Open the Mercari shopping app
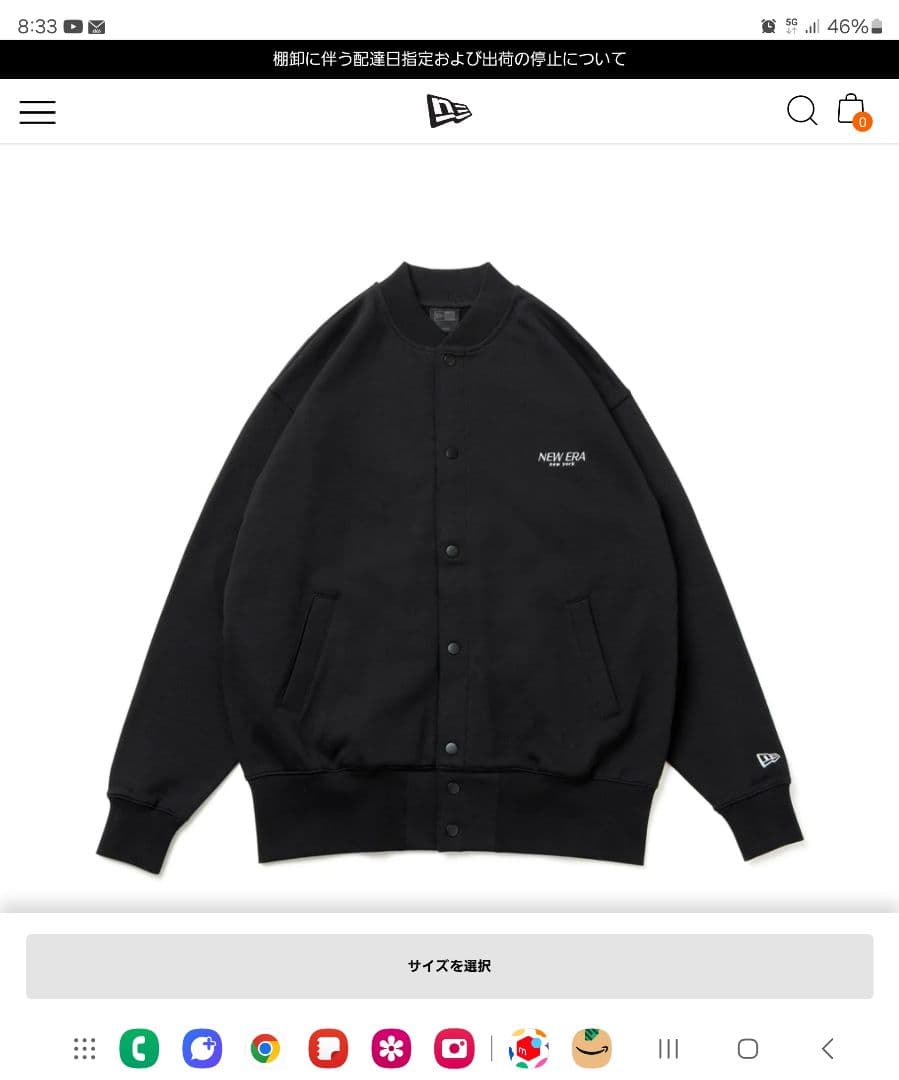The height and width of the screenshot is (1080, 899). click(x=529, y=1048)
